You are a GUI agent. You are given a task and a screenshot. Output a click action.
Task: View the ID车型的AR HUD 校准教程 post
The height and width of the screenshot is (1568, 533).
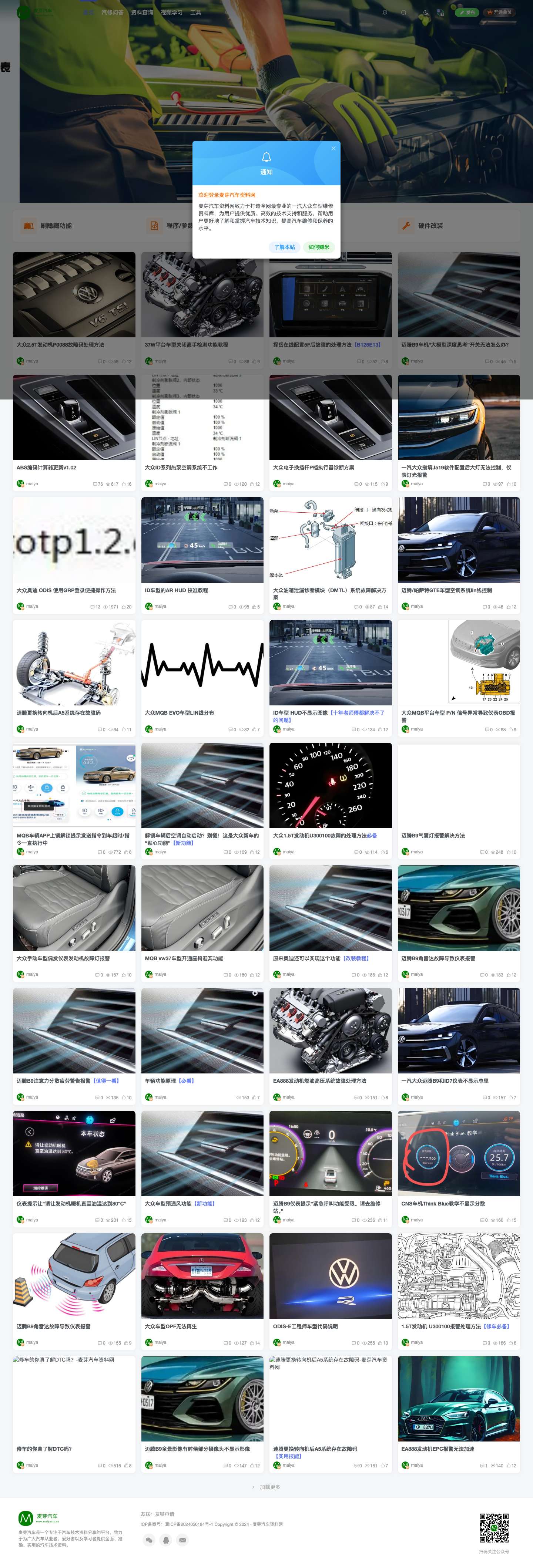point(176,590)
